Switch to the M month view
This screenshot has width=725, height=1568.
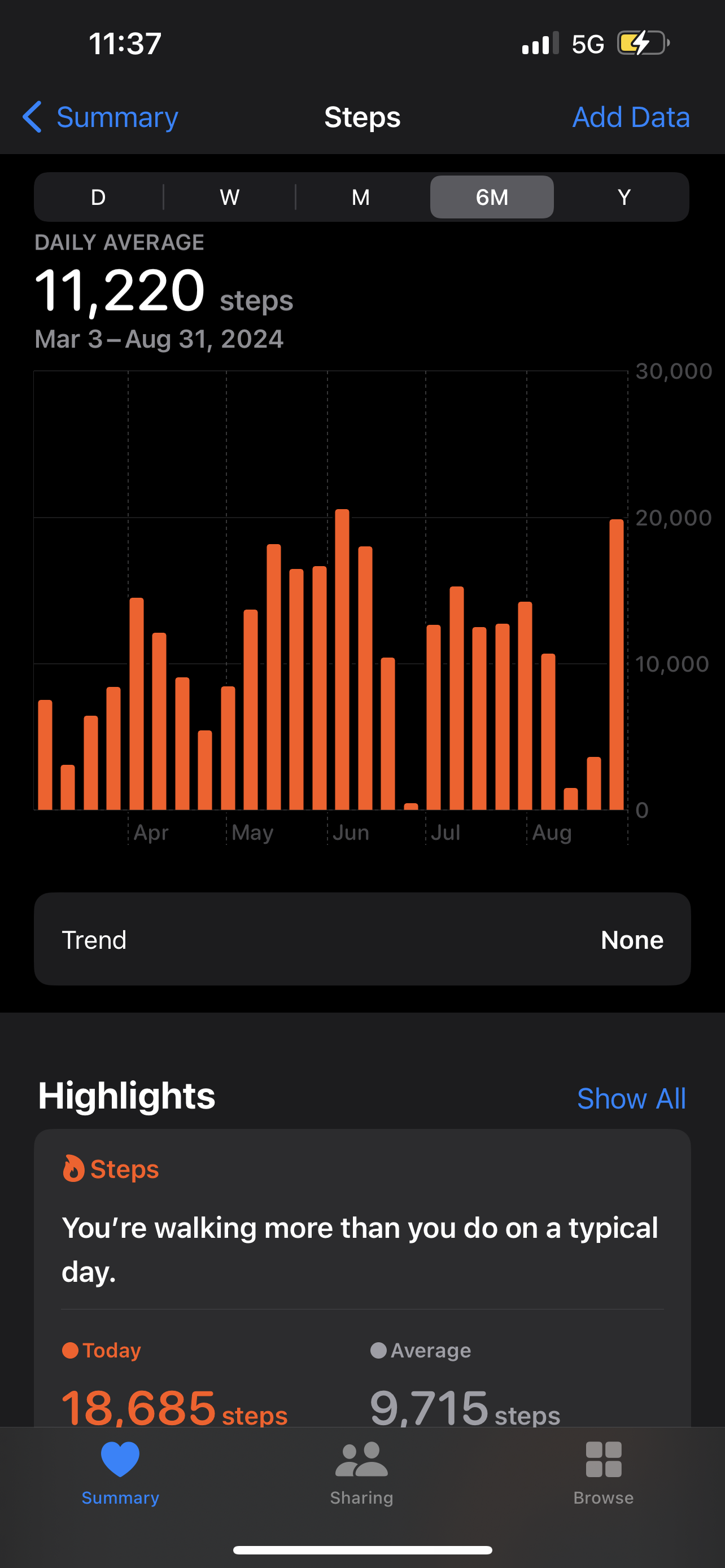(x=361, y=197)
